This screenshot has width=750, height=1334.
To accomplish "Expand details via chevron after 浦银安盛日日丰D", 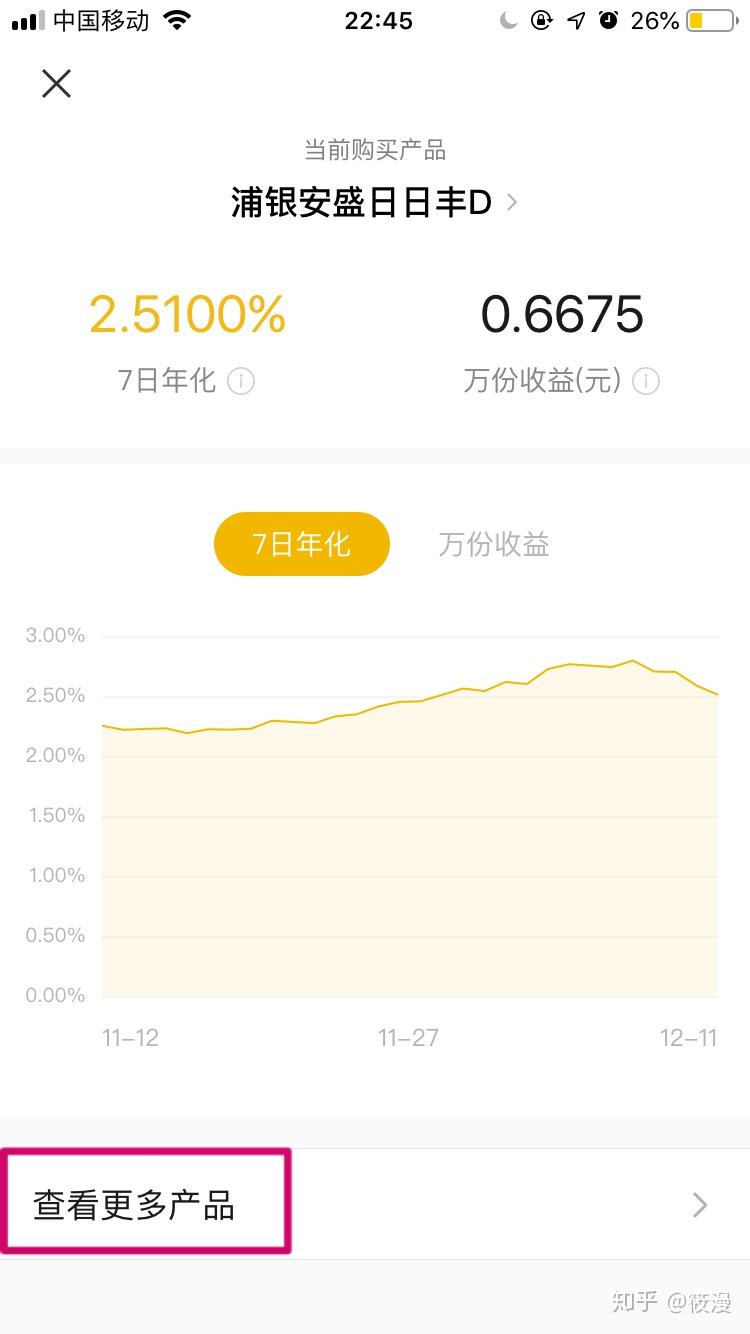I will click(x=511, y=202).
